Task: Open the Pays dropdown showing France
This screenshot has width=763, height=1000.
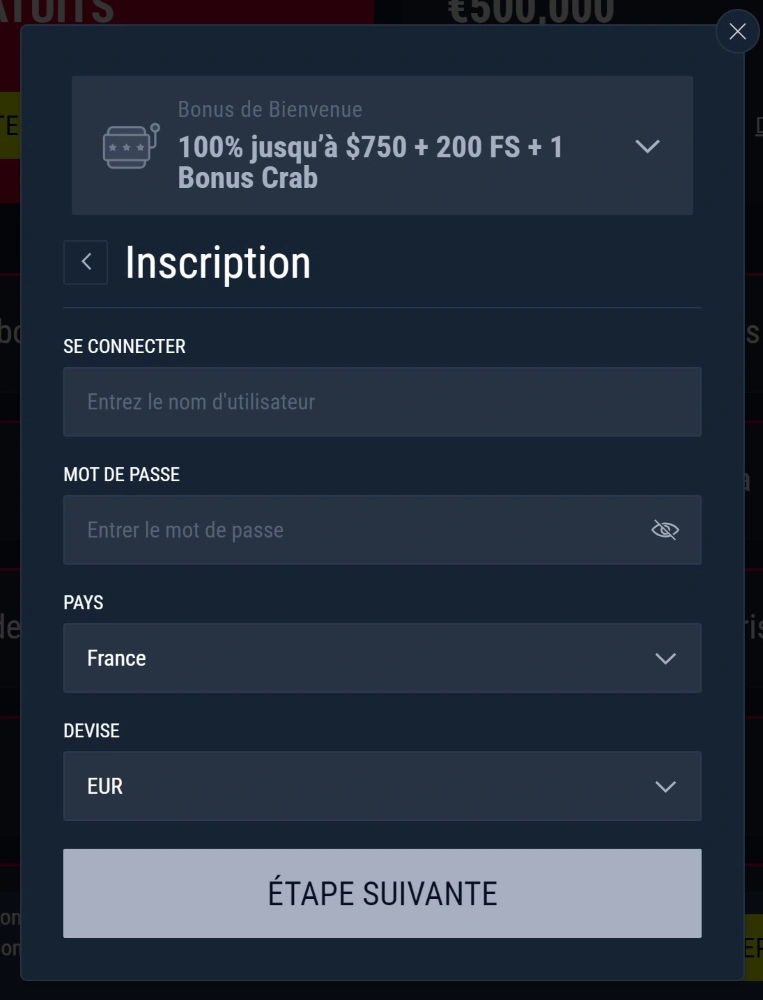Action: coord(382,658)
